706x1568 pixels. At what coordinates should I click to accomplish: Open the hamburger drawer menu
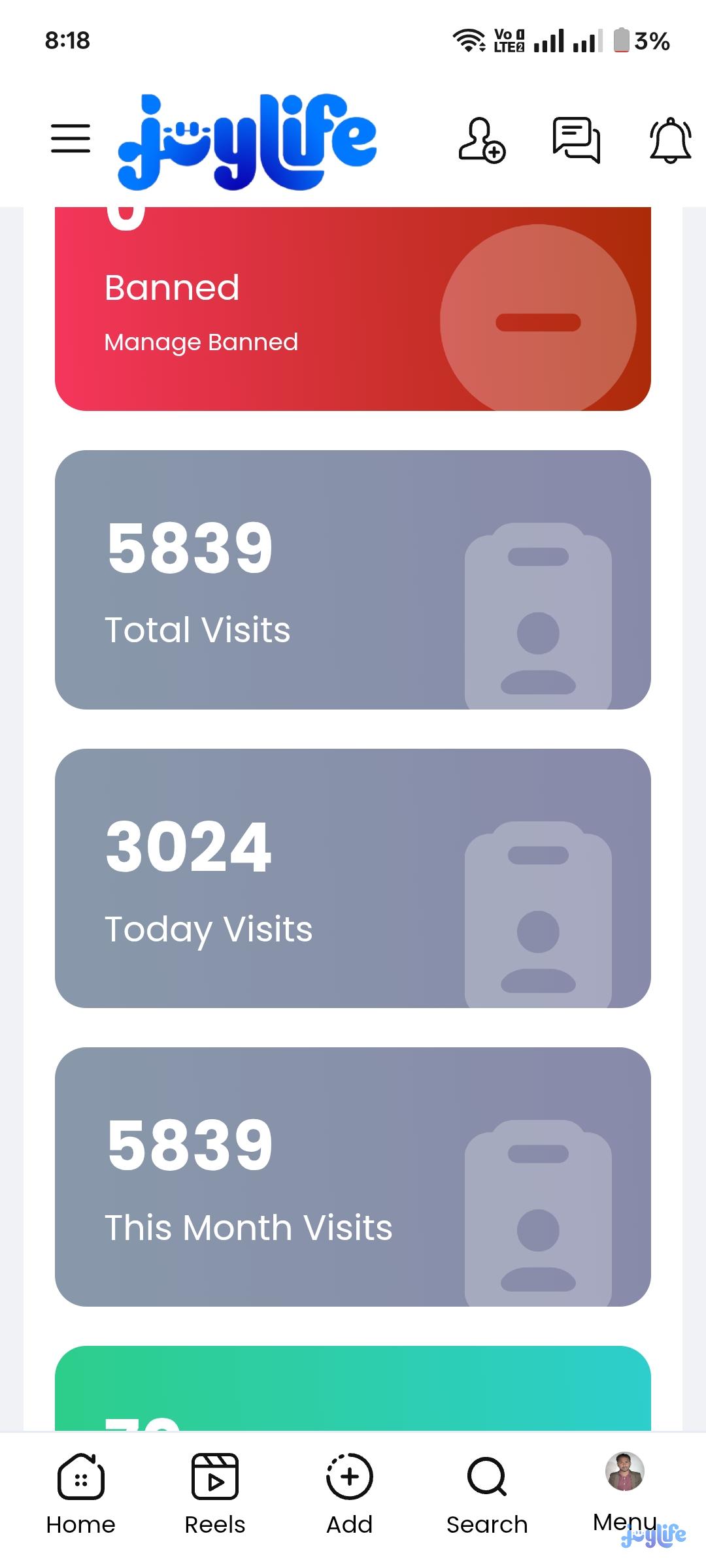tap(71, 139)
